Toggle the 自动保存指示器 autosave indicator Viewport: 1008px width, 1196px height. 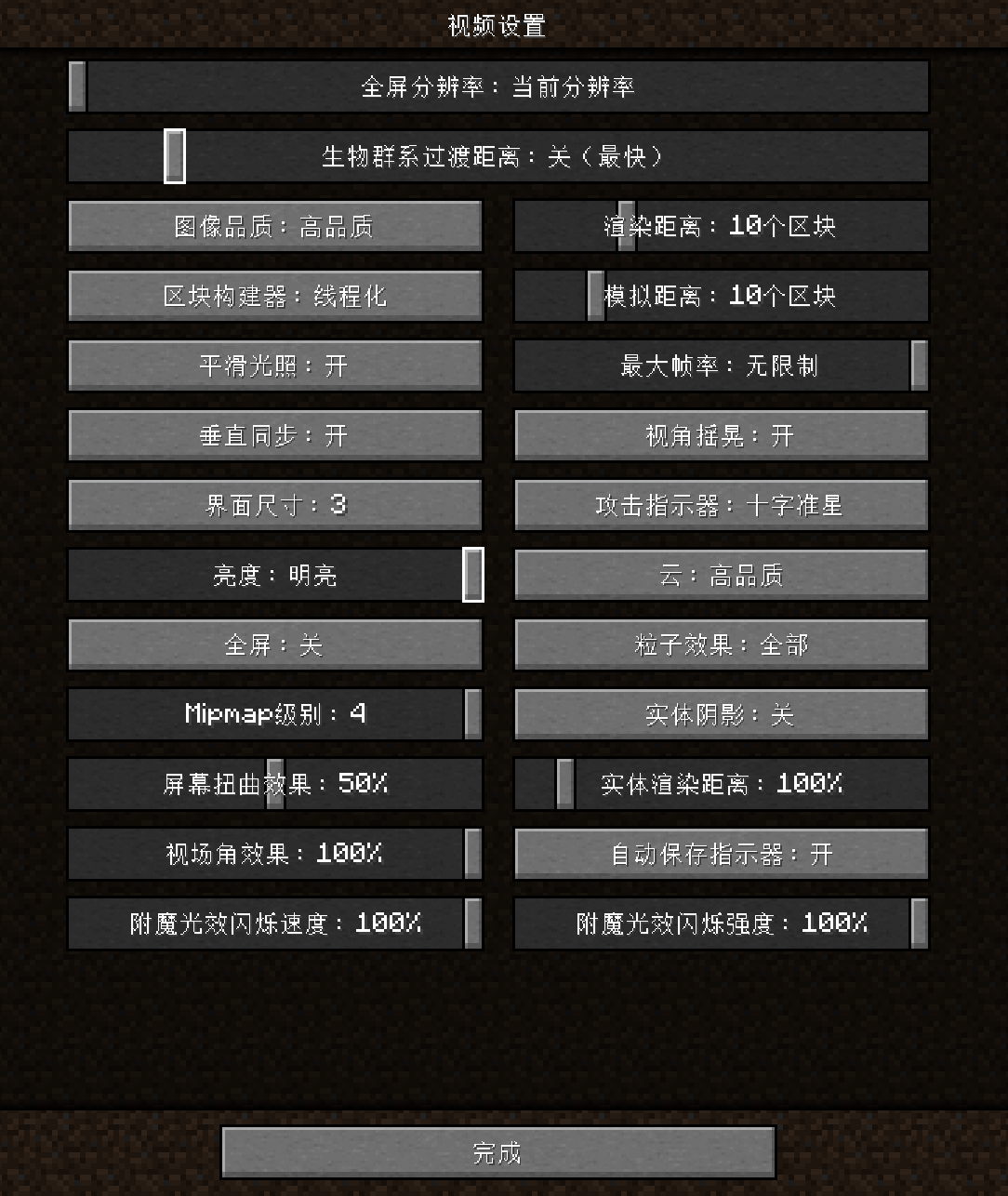click(721, 854)
